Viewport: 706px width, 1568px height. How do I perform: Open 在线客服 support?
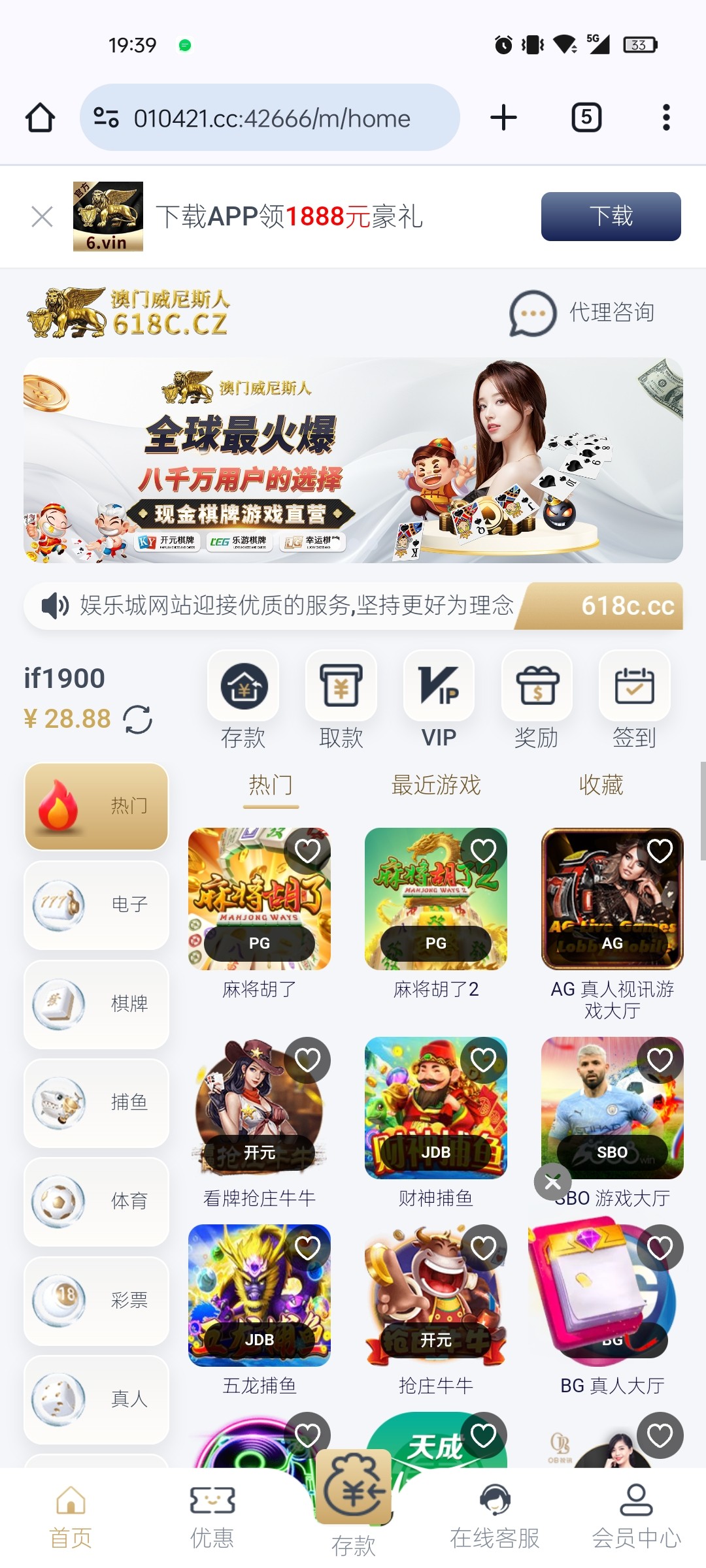pos(494,1516)
